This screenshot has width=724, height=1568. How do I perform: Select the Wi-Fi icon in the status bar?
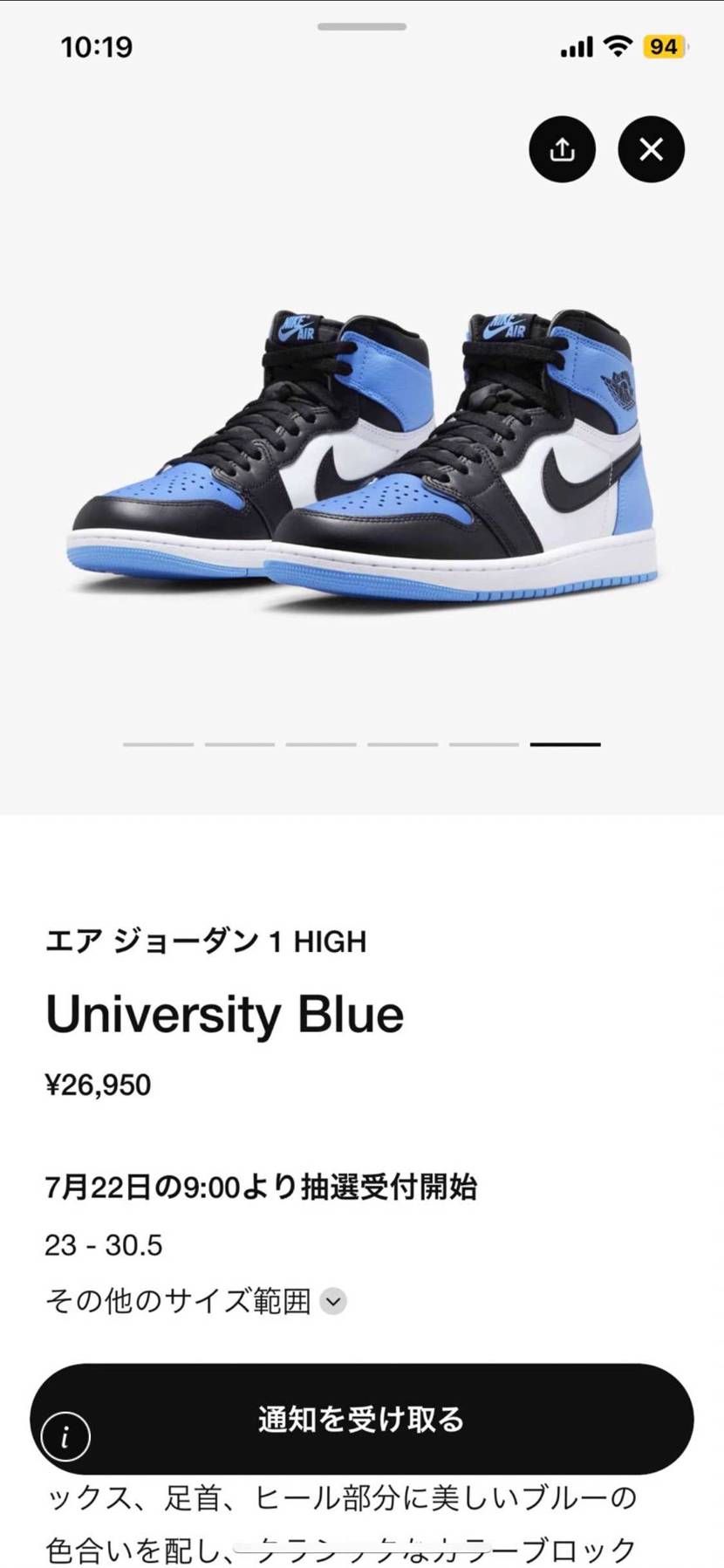pos(618,47)
